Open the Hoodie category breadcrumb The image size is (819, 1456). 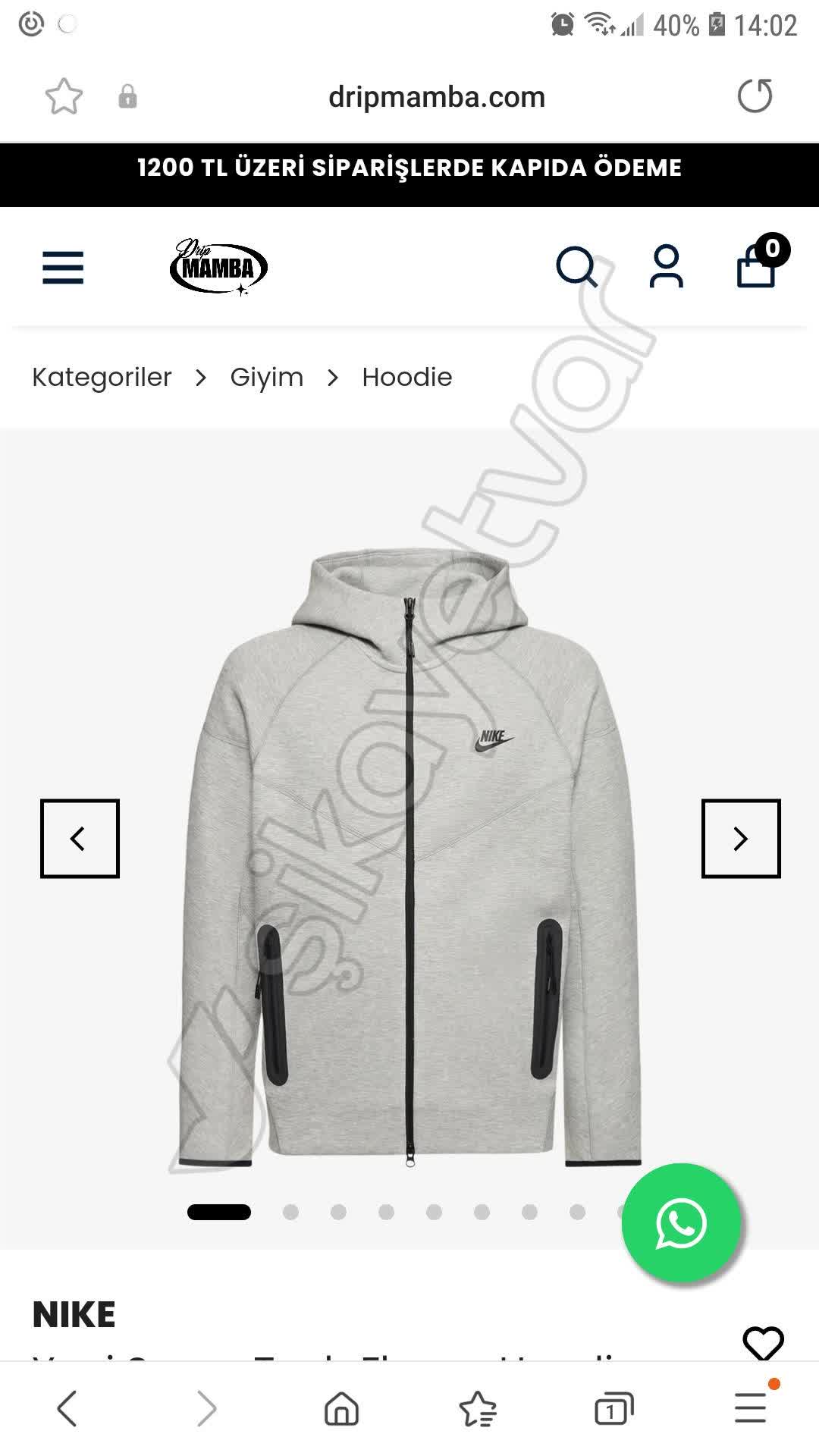tap(407, 377)
